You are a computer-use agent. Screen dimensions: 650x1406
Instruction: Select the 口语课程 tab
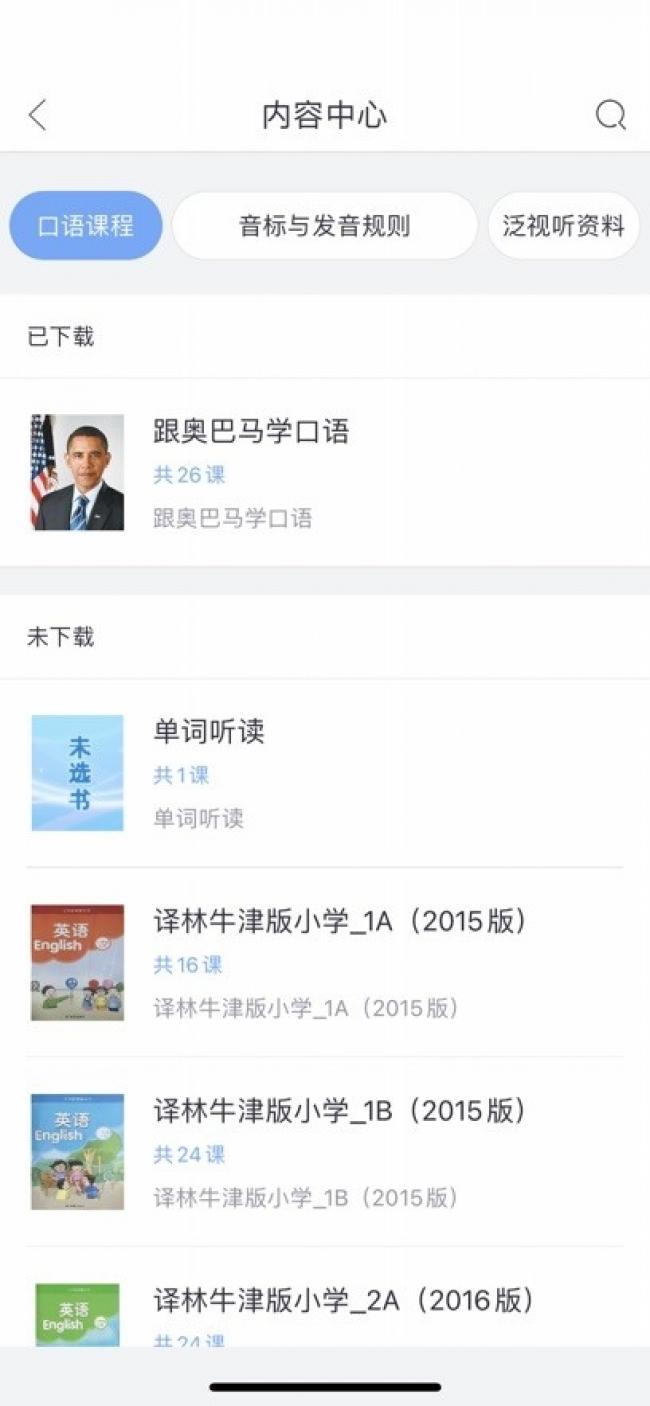(86, 225)
